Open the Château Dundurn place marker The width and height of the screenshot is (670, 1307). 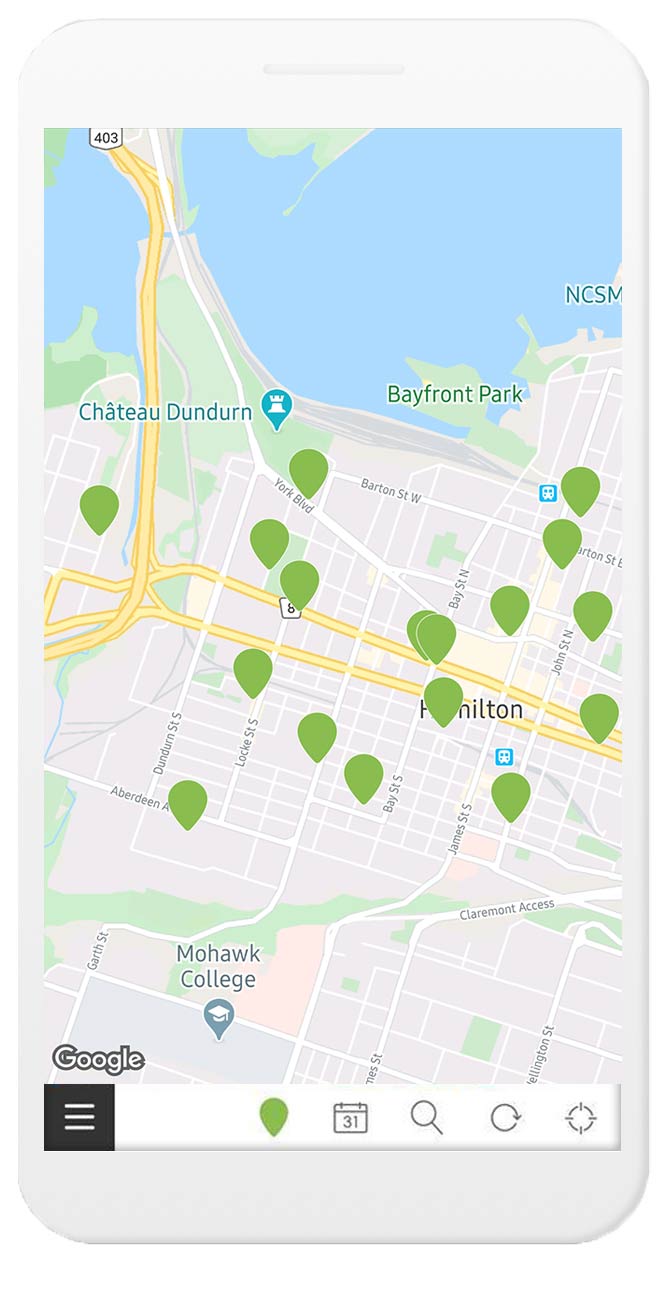pos(274,406)
